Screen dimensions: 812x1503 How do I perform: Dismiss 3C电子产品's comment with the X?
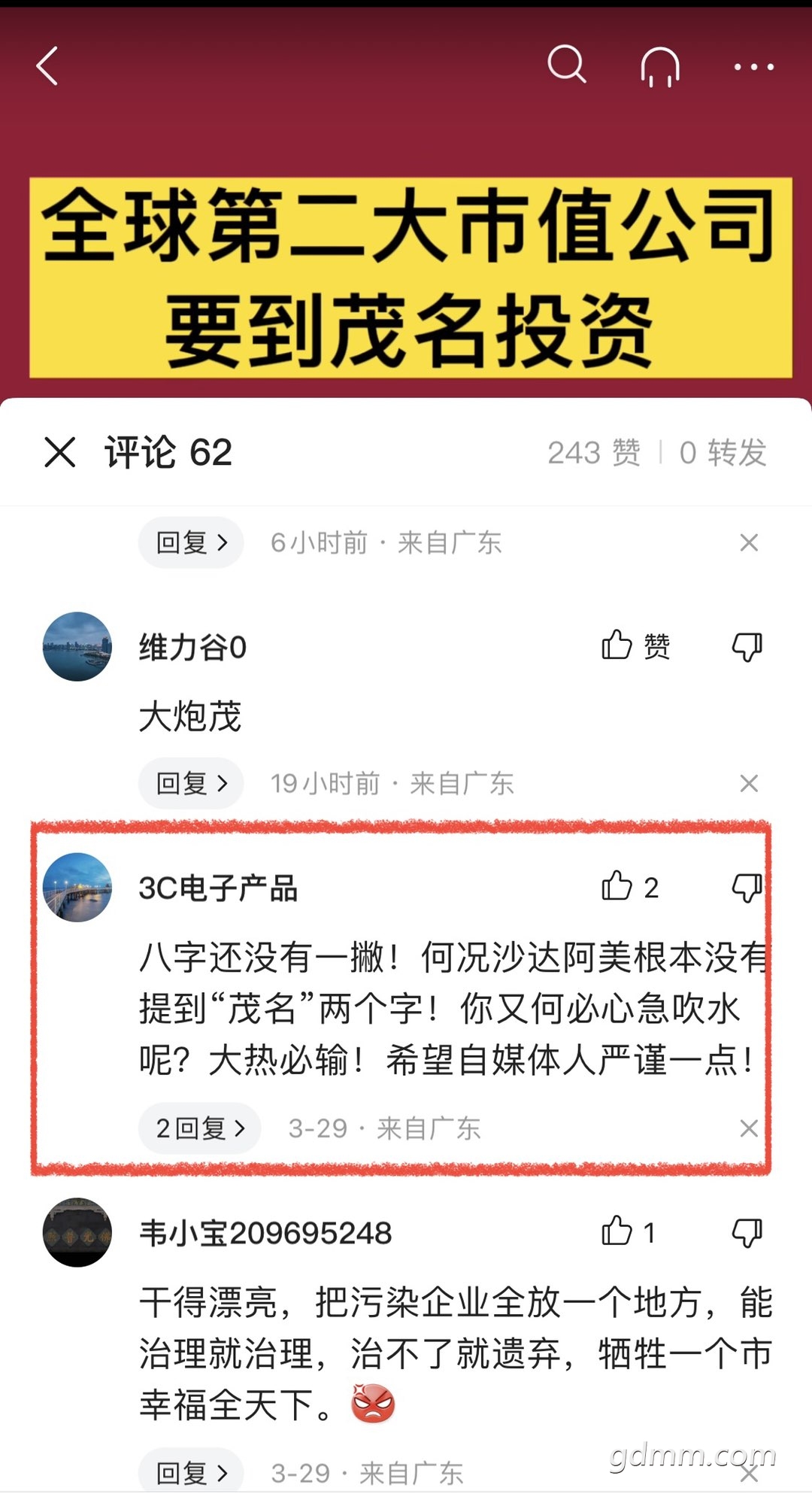[x=749, y=1128]
